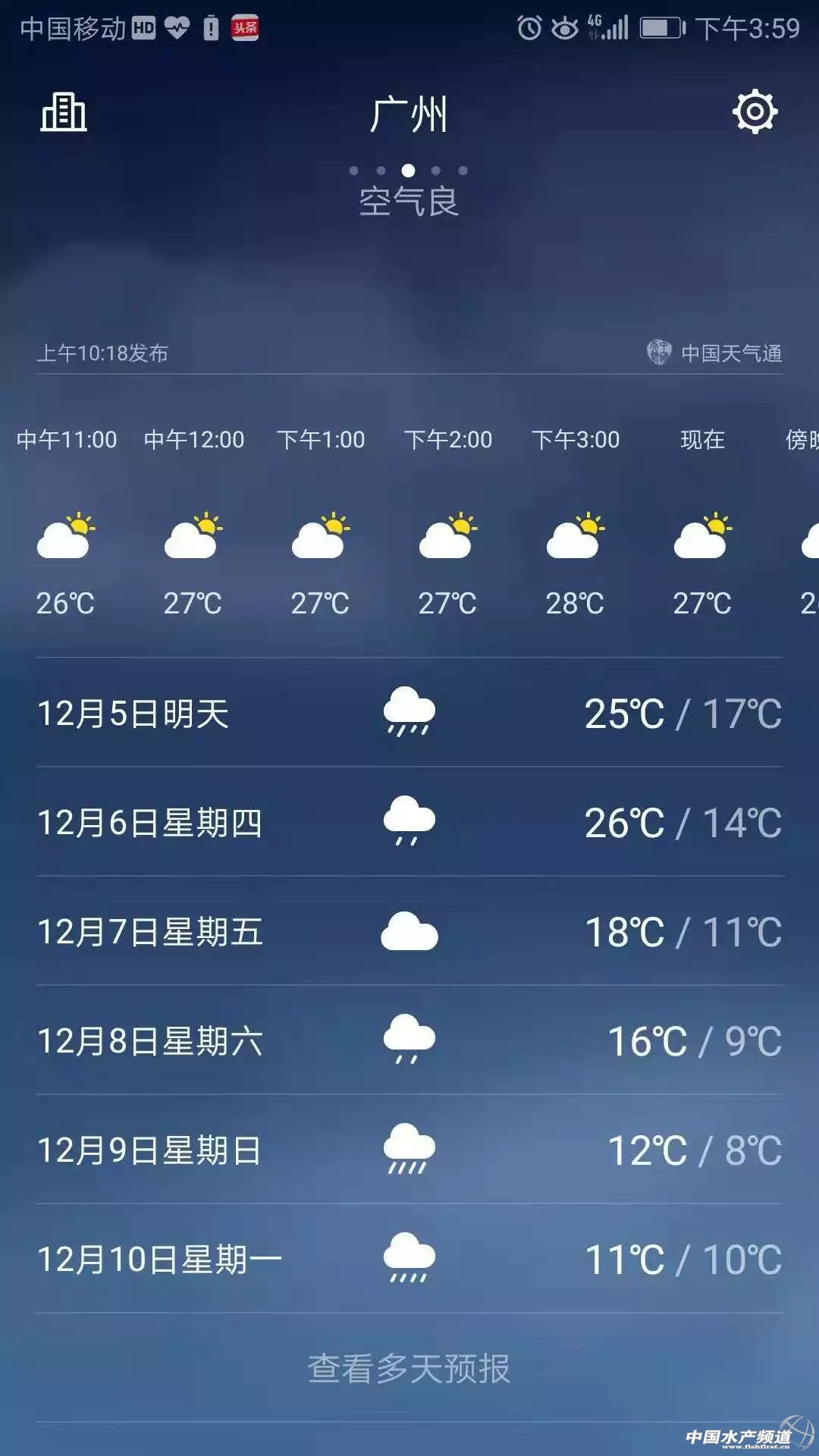
Task: Select the 12月8日星期六 forecast row
Action: click(409, 1040)
